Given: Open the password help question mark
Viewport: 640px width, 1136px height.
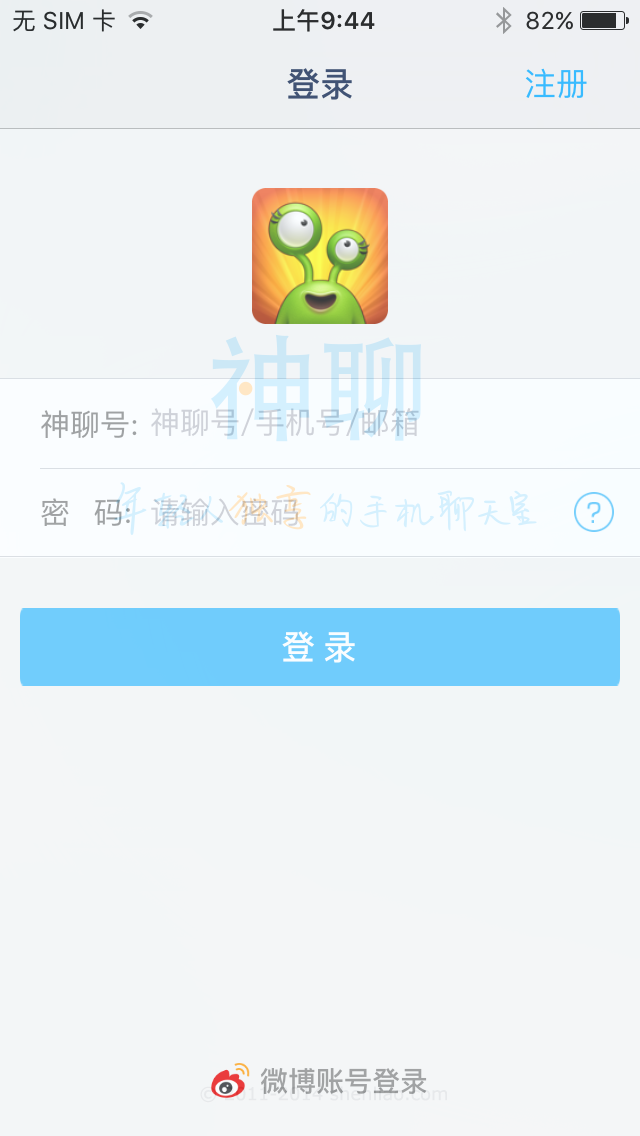Looking at the screenshot, I should pyautogui.click(x=593, y=512).
